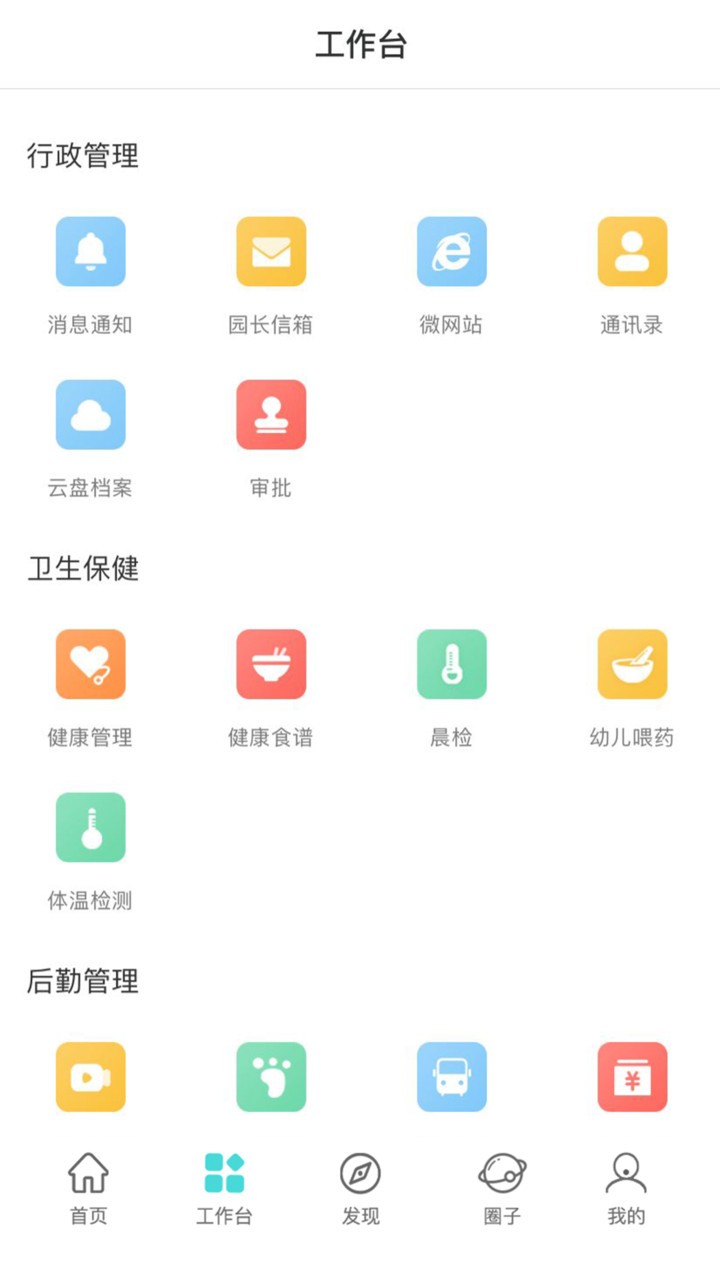Open 云盘档案 cloud files
This screenshot has height=1280, width=720.
coord(90,415)
